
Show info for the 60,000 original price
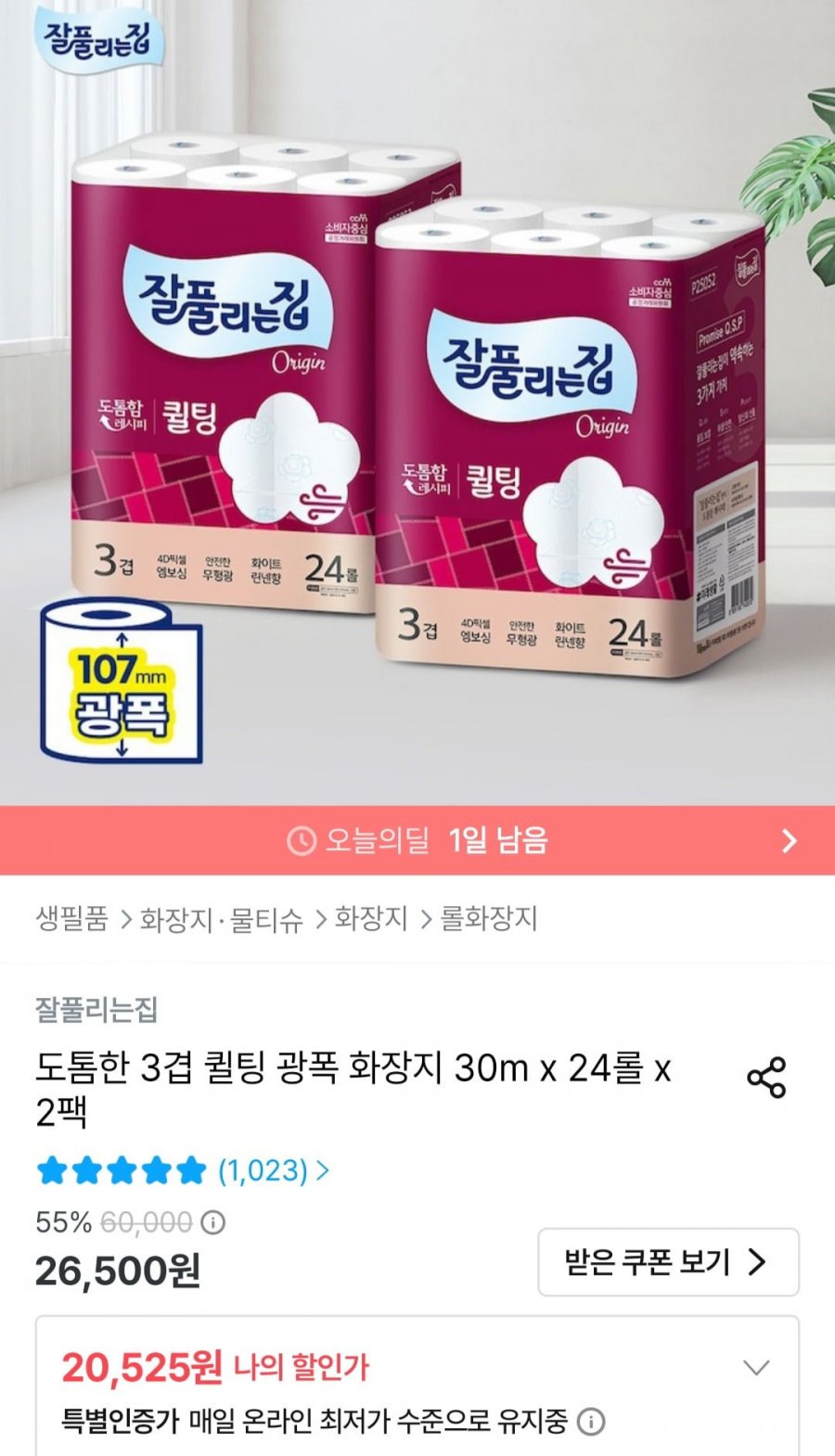point(213,1222)
